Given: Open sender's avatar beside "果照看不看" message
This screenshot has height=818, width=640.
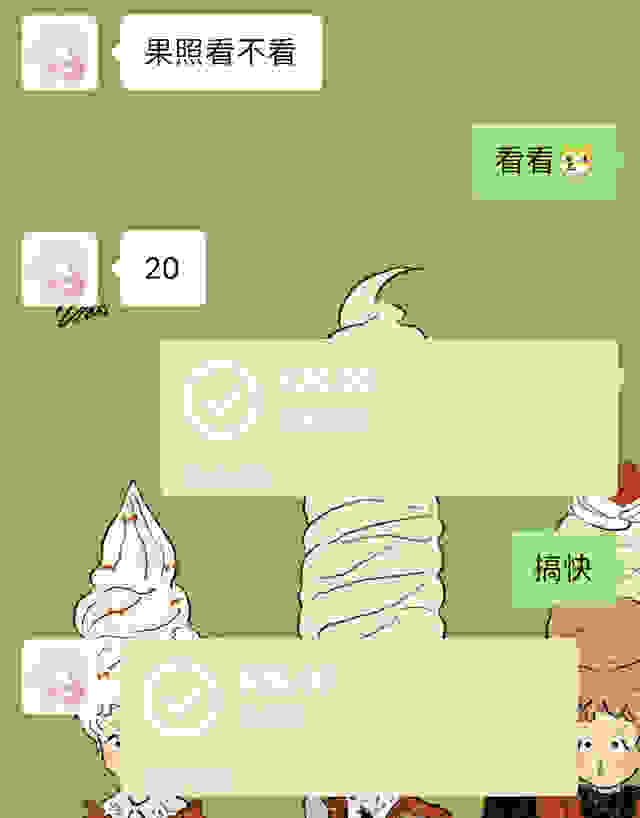Looking at the screenshot, I should click(x=60, y=54).
